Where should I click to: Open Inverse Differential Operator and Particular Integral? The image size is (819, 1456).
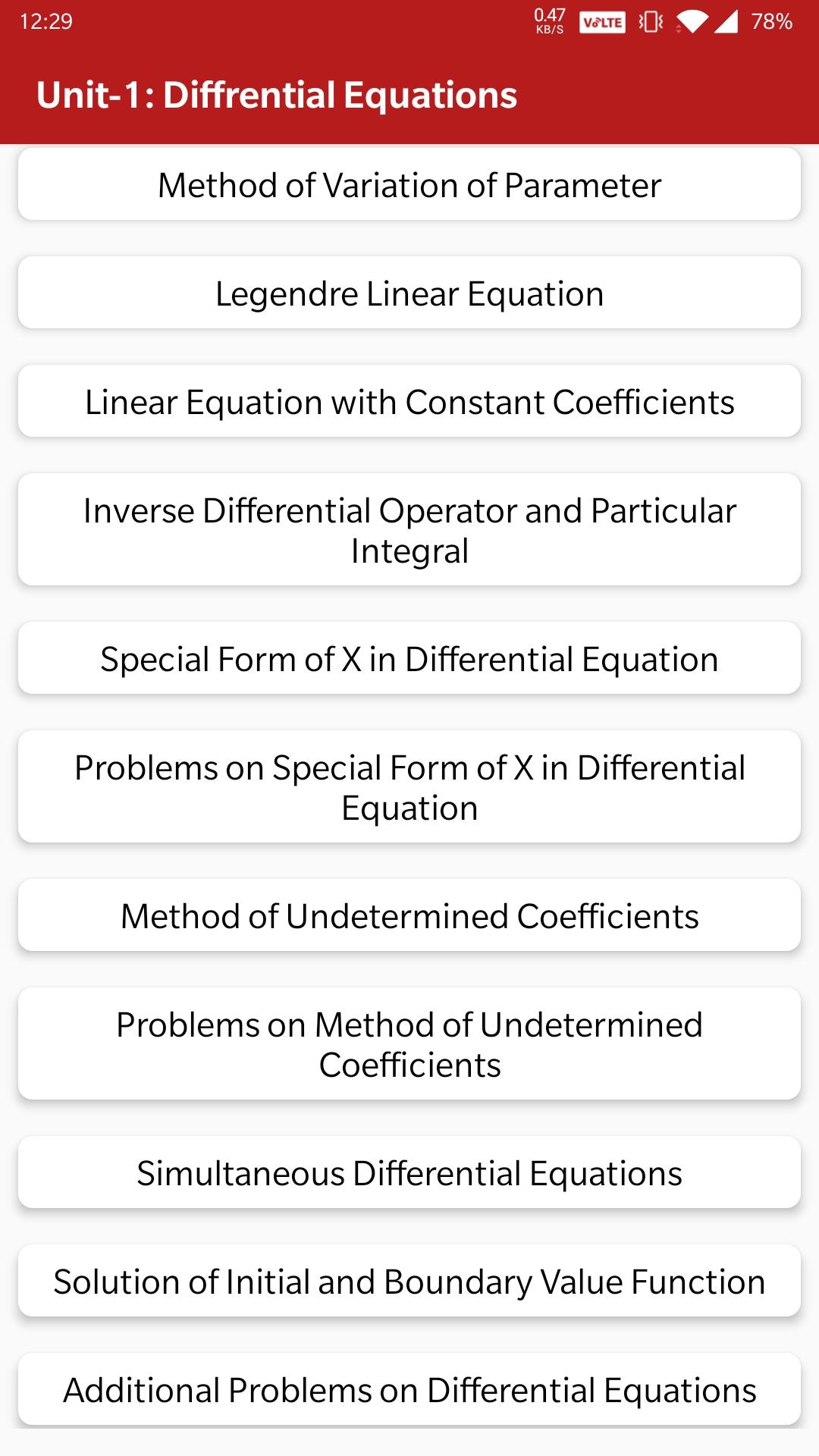click(409, 530)
